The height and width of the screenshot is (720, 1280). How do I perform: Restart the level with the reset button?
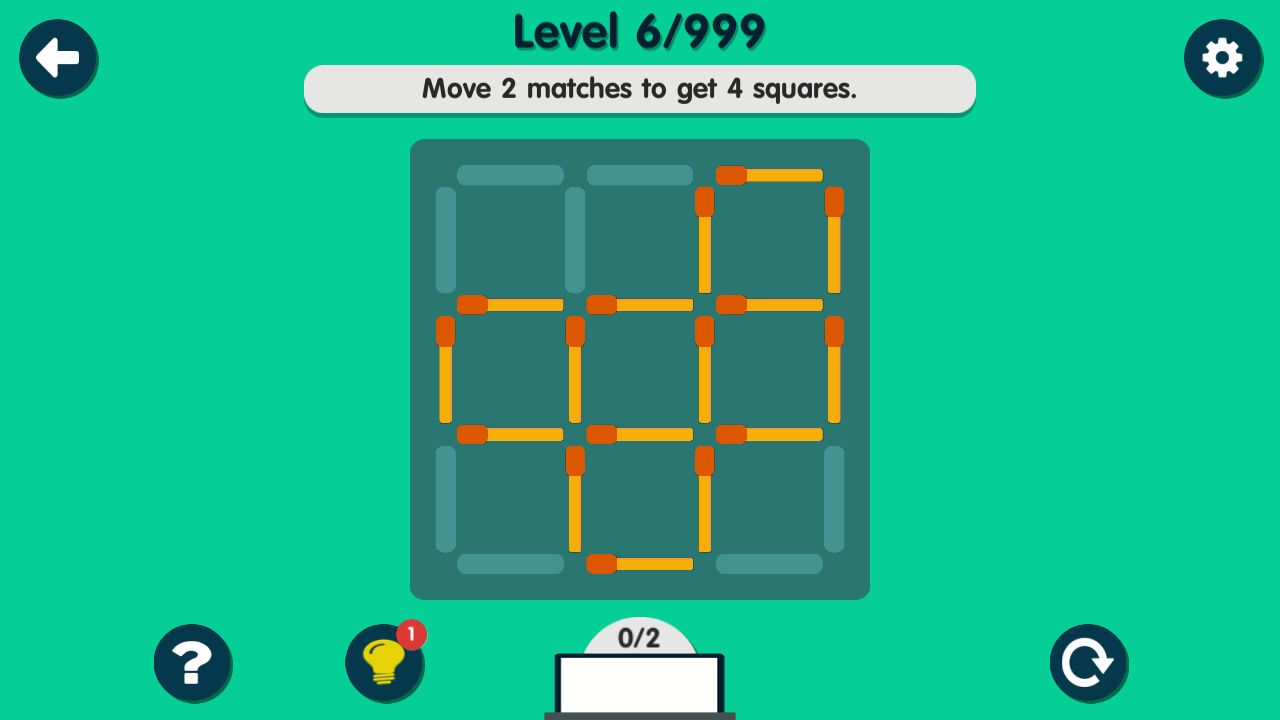pos(1088,662)
